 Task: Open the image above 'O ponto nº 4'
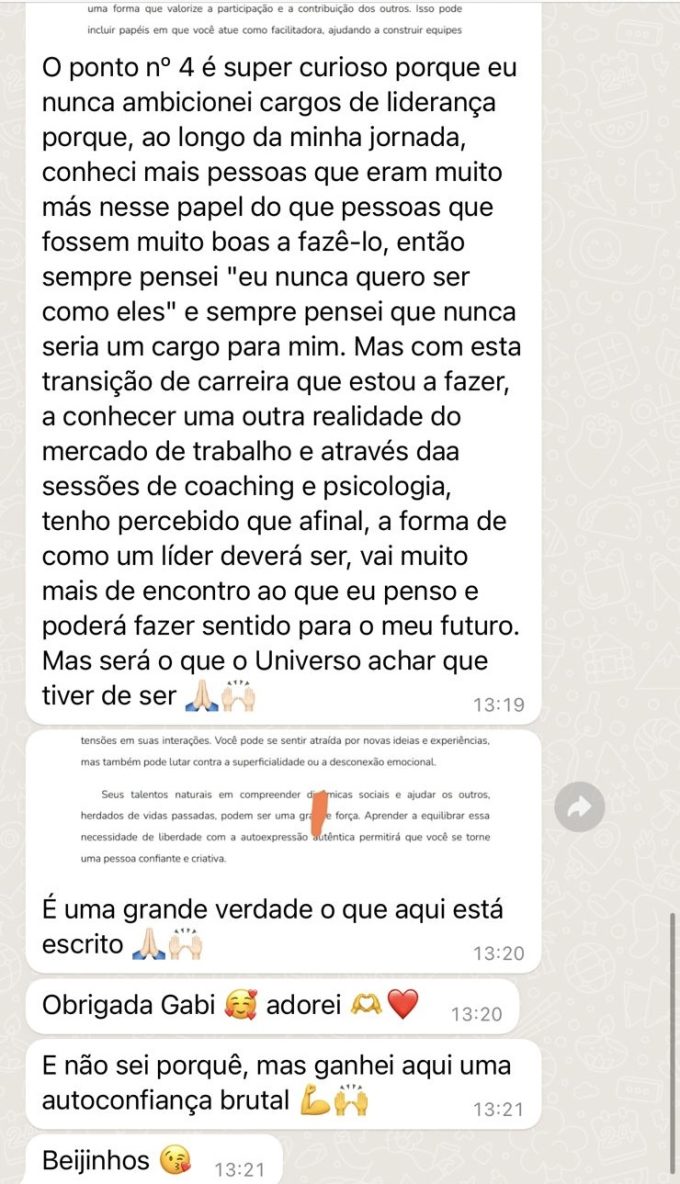click(x=283, y=19)
